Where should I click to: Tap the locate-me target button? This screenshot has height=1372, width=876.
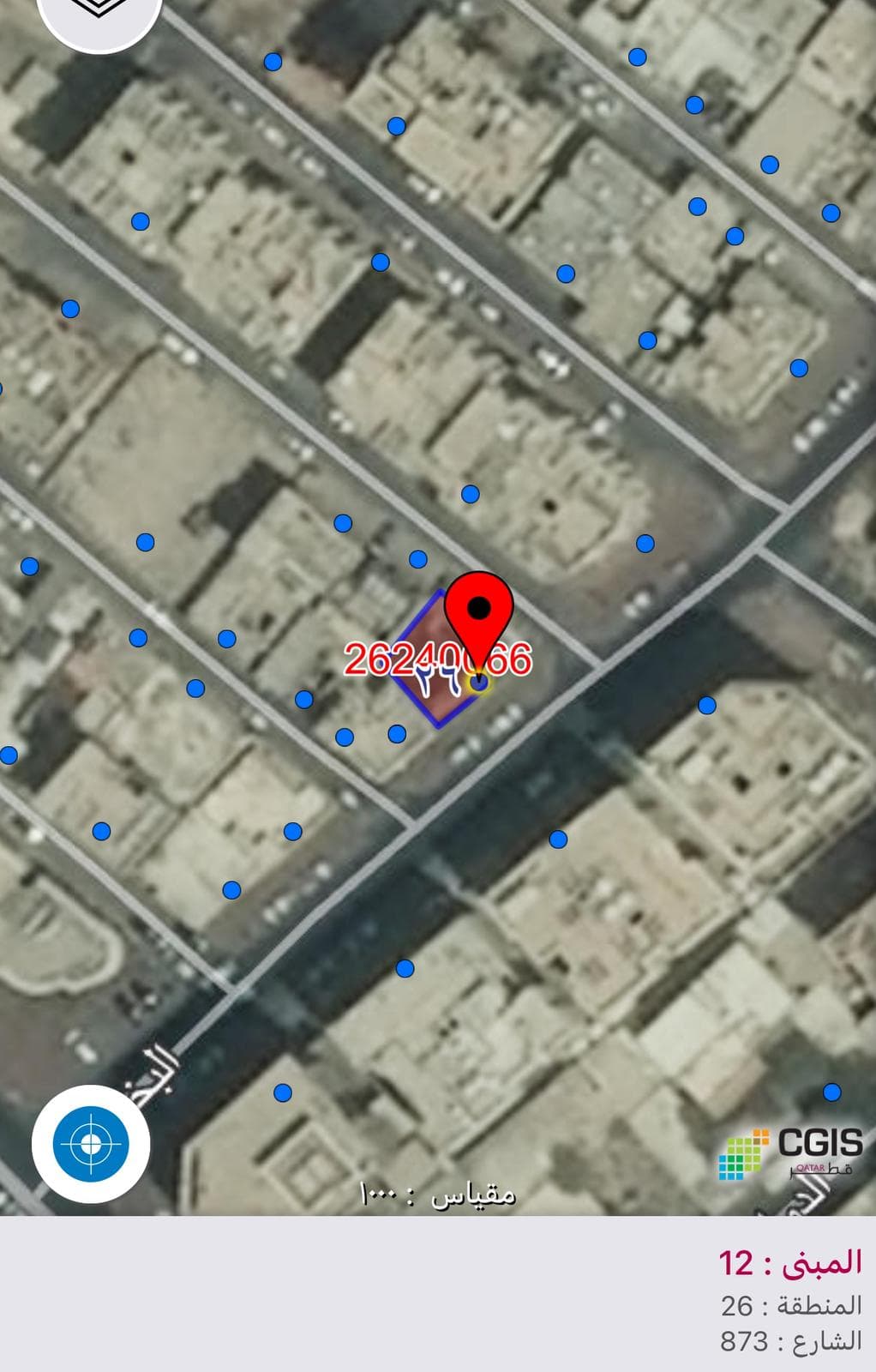coord(91,1143)
